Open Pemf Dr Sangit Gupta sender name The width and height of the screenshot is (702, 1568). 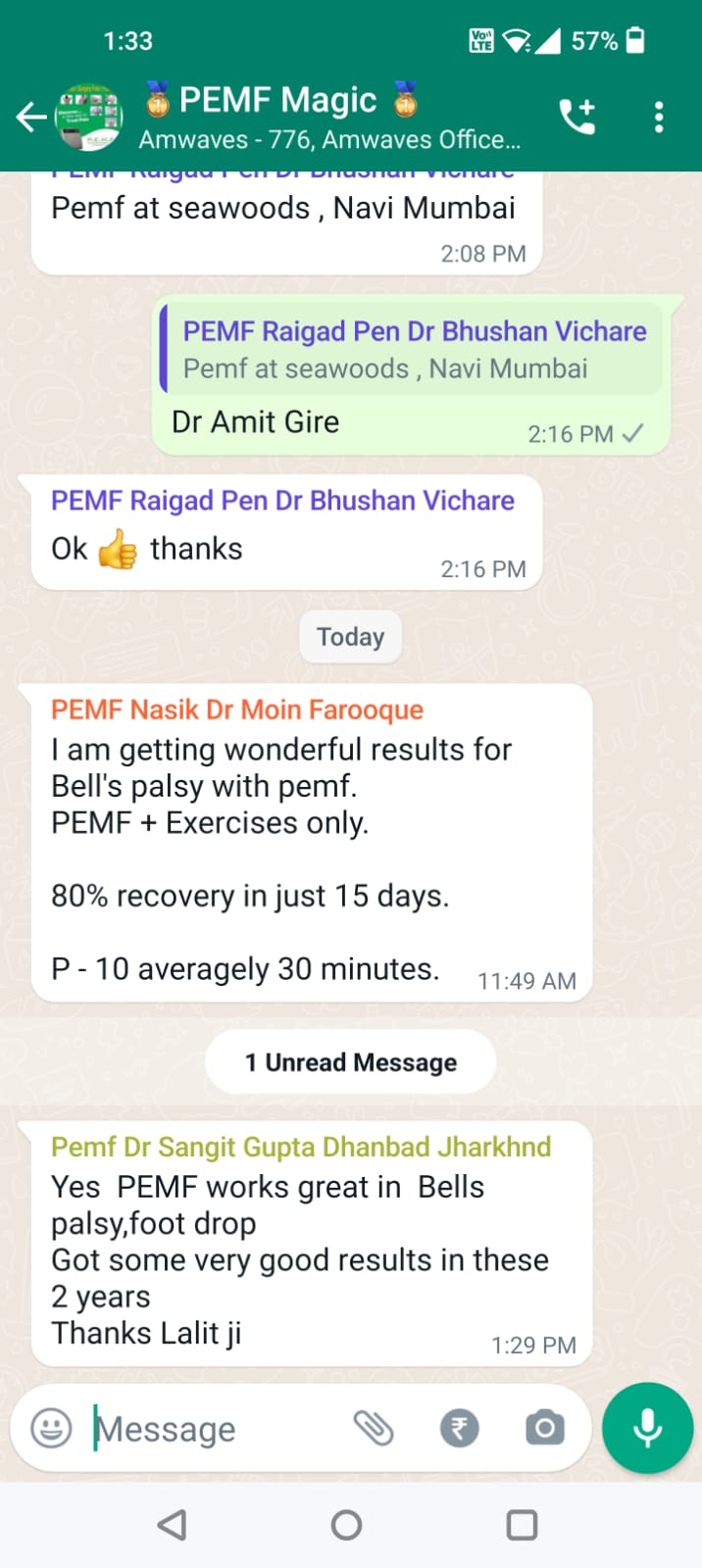pyautogui.click(x=300, y=1147)
